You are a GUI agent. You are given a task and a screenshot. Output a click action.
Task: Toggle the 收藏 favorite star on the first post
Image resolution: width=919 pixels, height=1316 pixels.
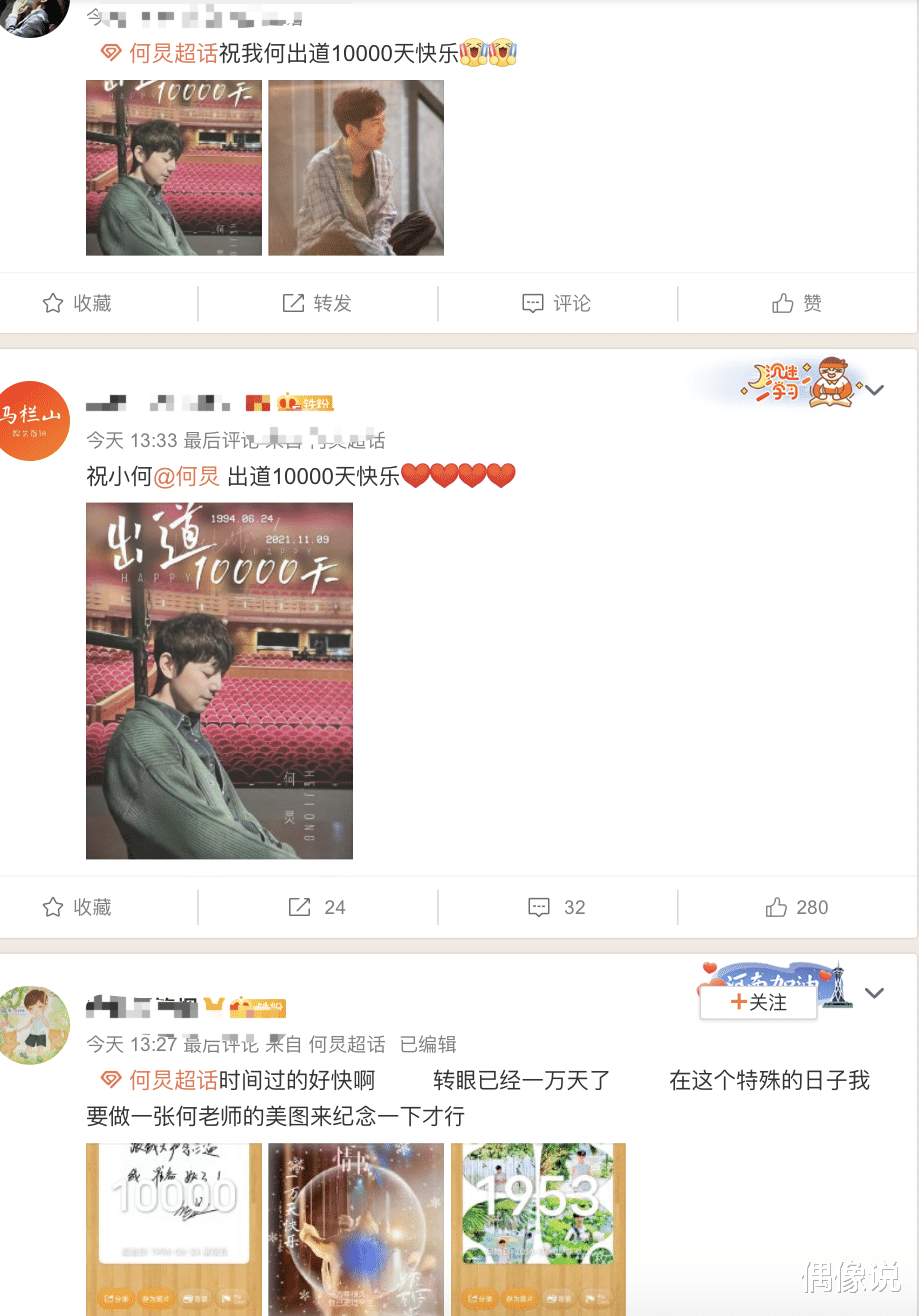point(51,303)
